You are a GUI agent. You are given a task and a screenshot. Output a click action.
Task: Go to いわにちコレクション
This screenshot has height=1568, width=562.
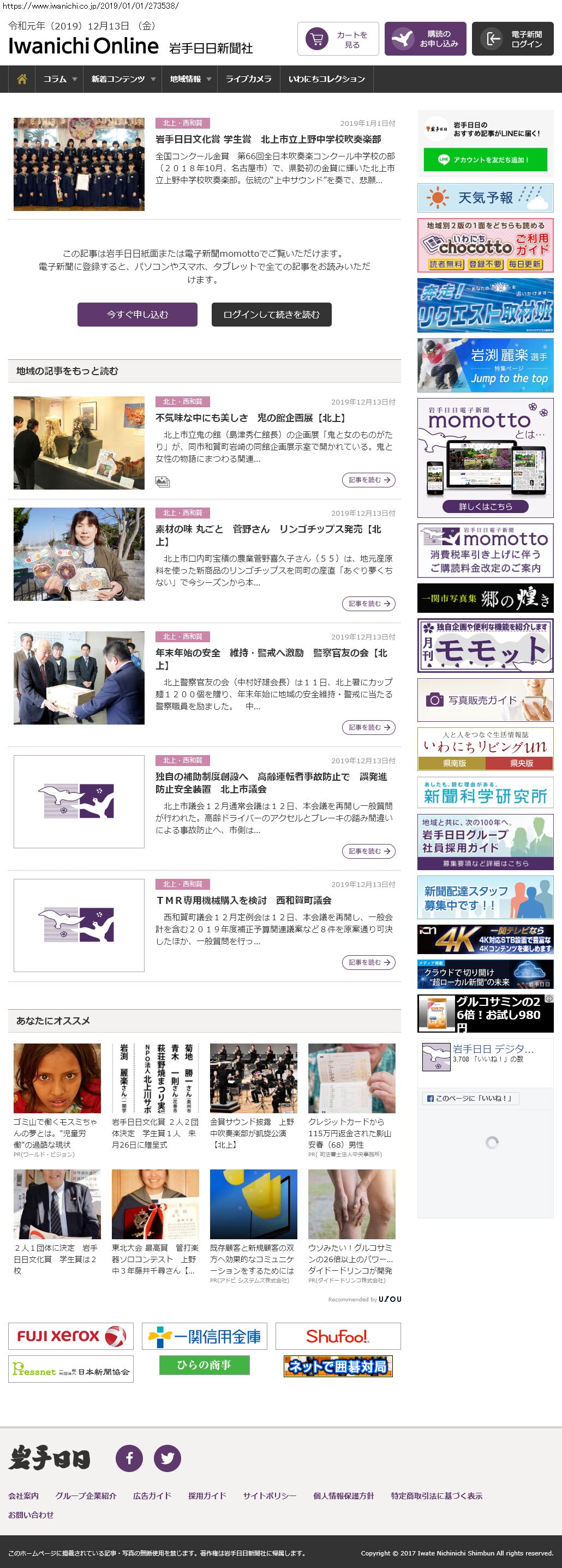tap(326, 79)
